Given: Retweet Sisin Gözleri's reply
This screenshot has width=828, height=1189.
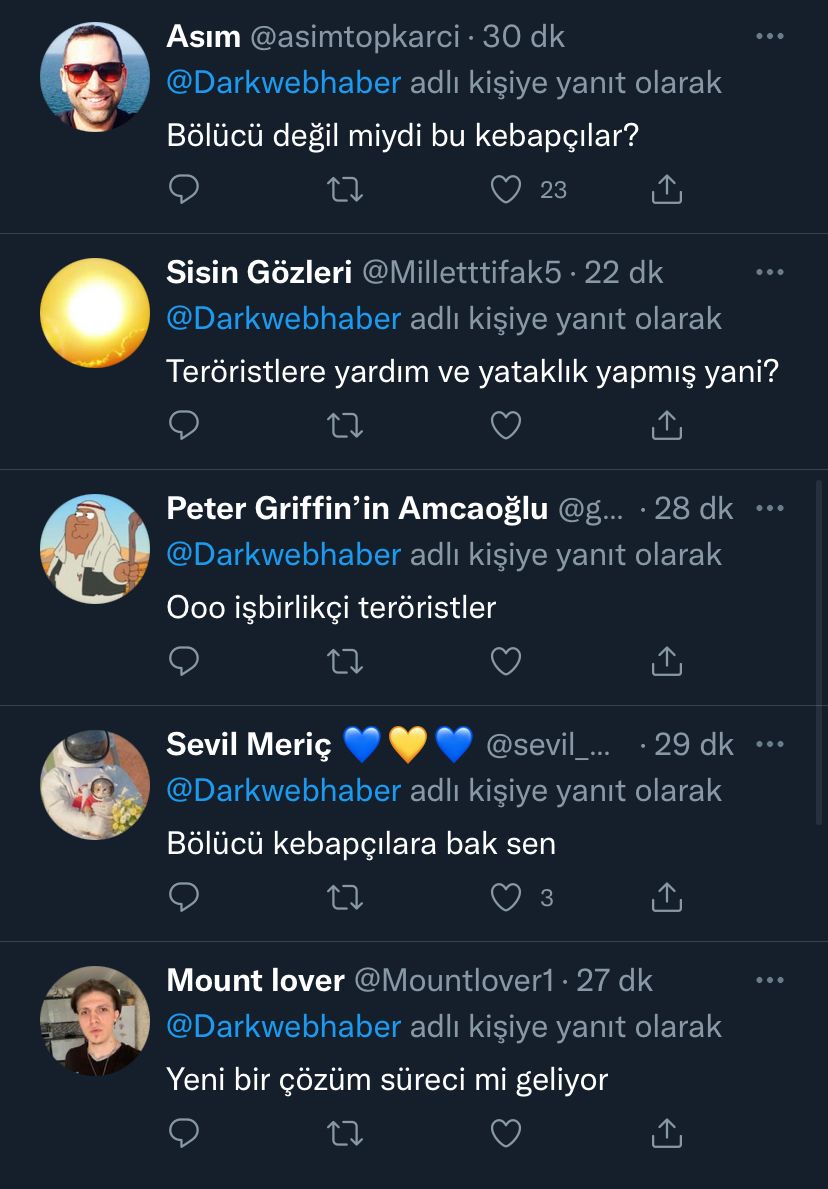Looking at the screenshot, I should coord(346,425).
